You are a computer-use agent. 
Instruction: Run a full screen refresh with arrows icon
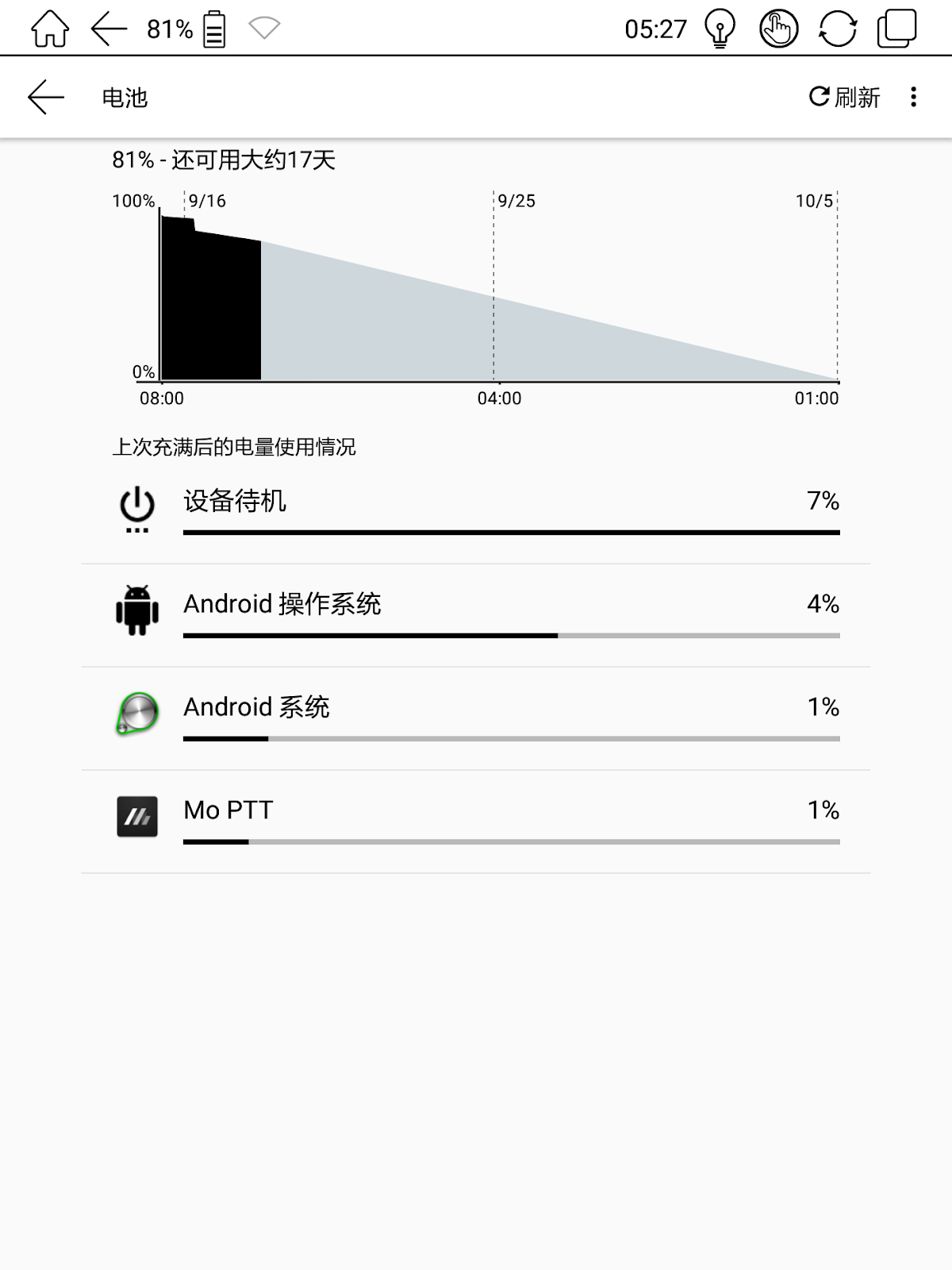(x=838, y=29)
